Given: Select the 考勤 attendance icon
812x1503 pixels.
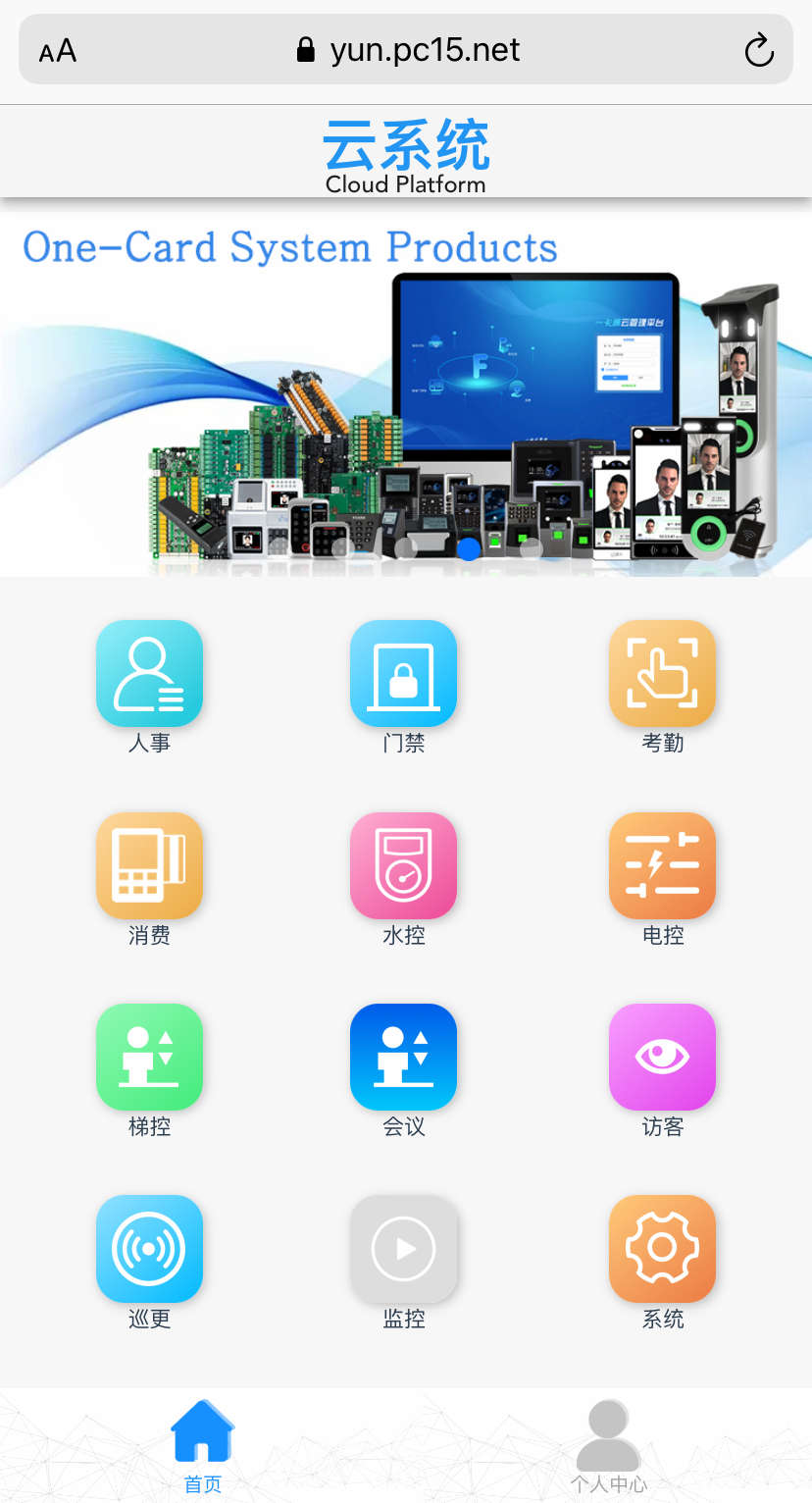Looking at the screenshot, I should (x=662, y=674).
